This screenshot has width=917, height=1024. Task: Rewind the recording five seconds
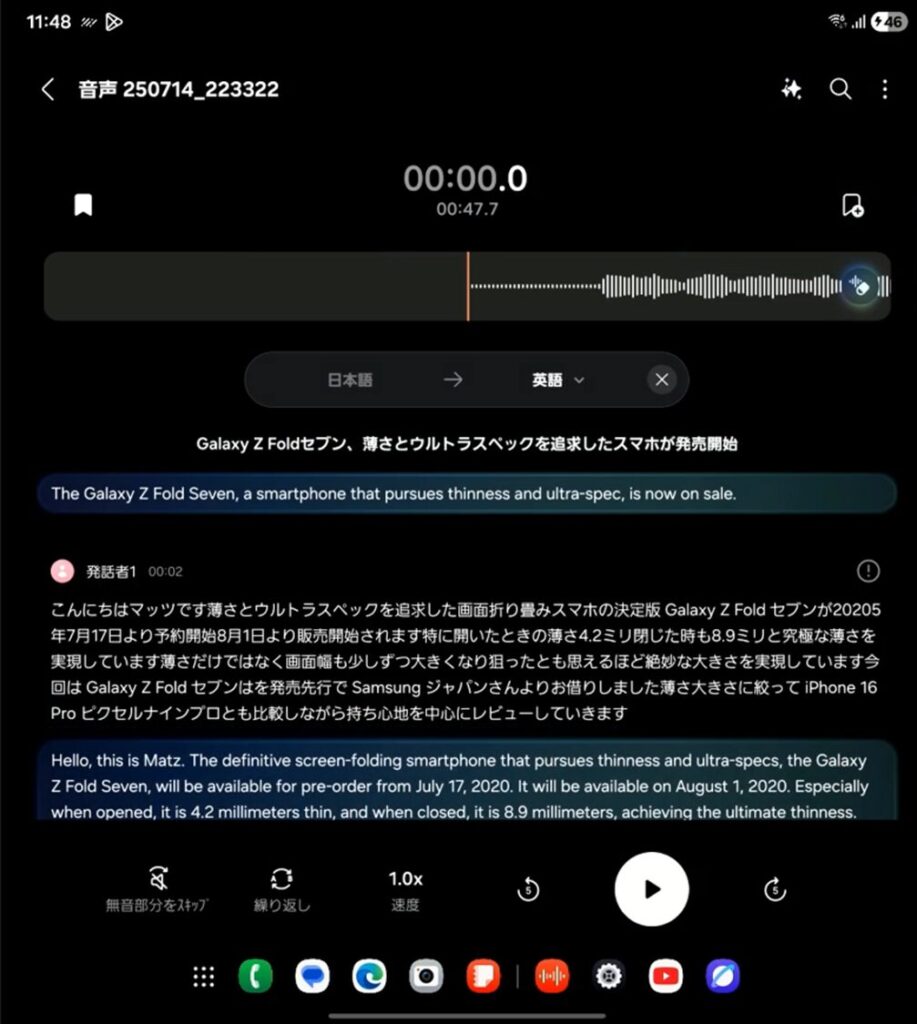point(528,889)
